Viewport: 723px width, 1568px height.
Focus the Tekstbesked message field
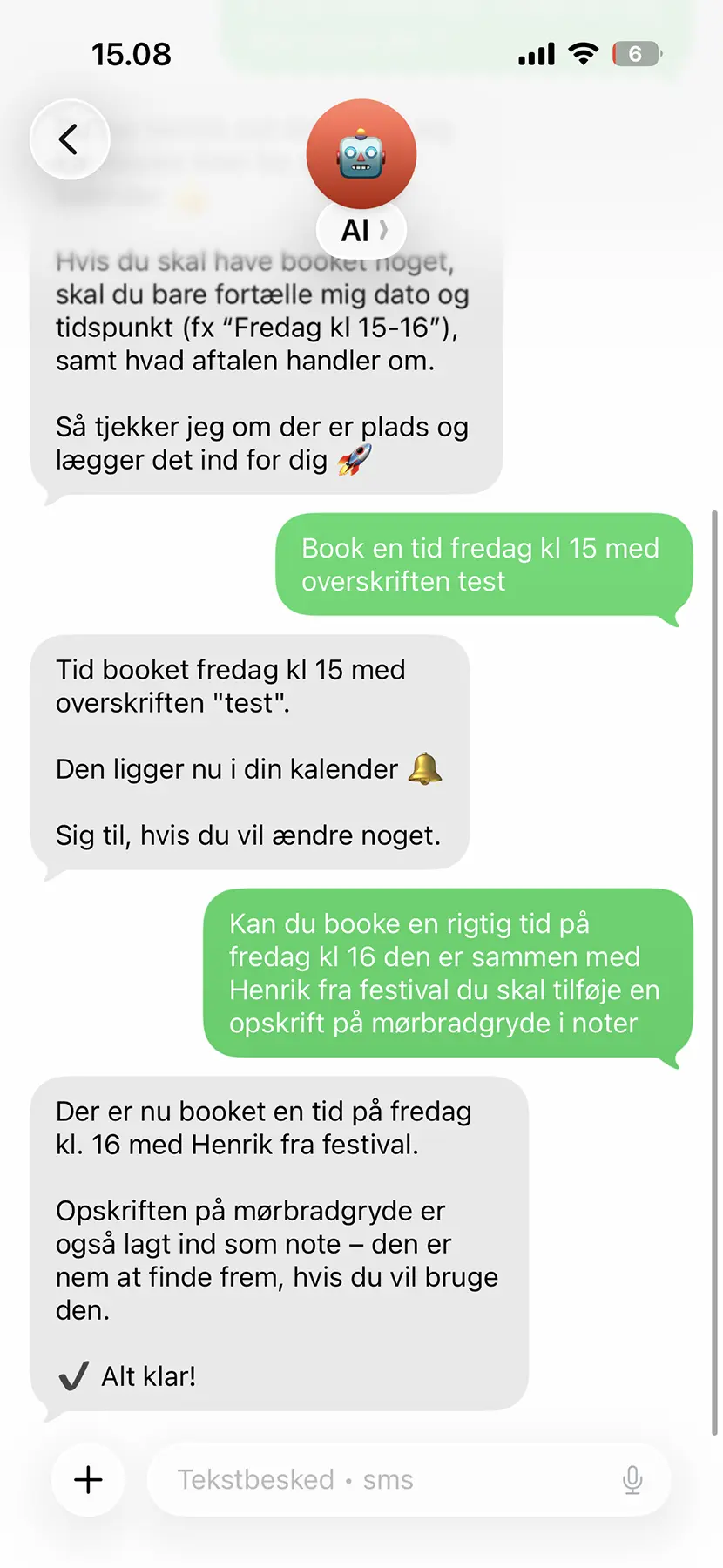[383, 1479]
